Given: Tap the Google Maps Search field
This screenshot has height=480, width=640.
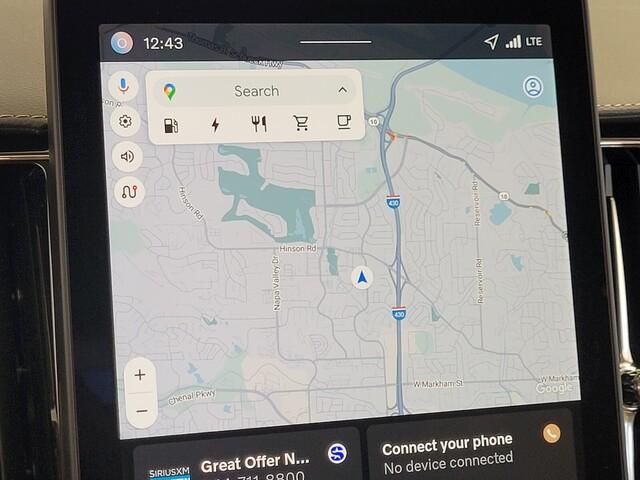Looking at the screenshot, I should click(256, 91).
